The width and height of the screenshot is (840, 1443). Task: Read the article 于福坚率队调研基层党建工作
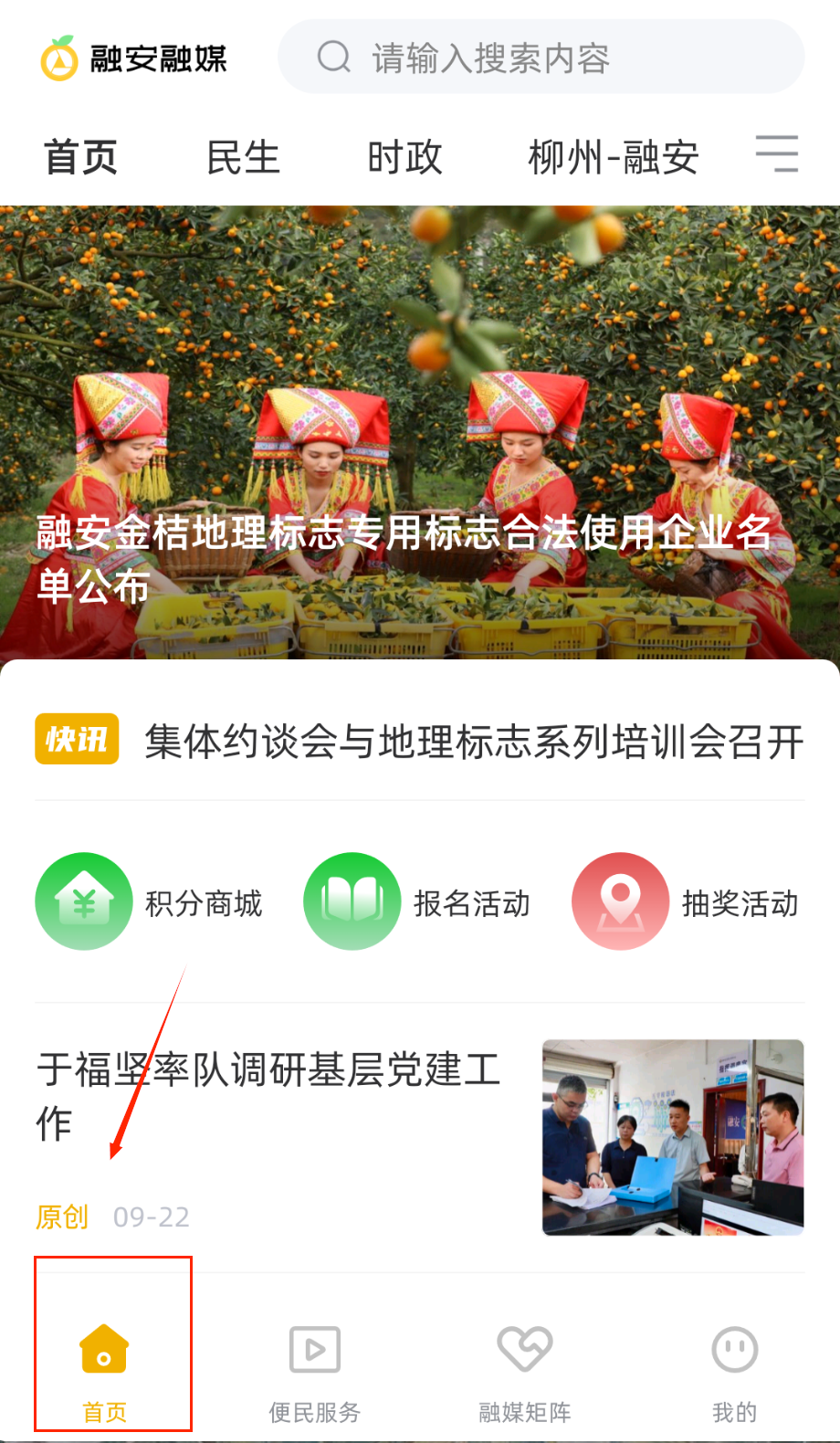tap(269, 1096)
